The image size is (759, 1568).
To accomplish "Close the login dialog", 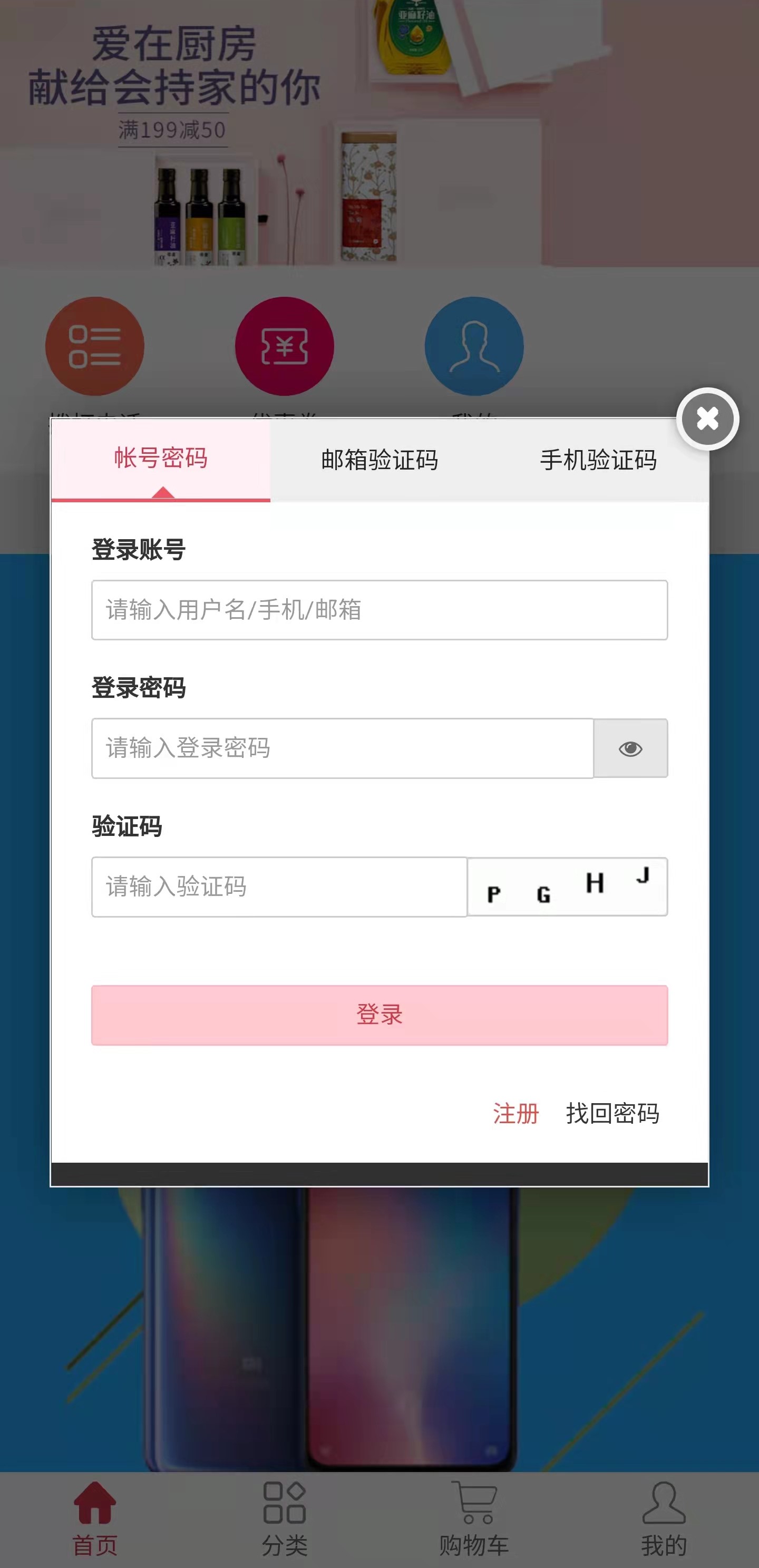I will [707, 419].
